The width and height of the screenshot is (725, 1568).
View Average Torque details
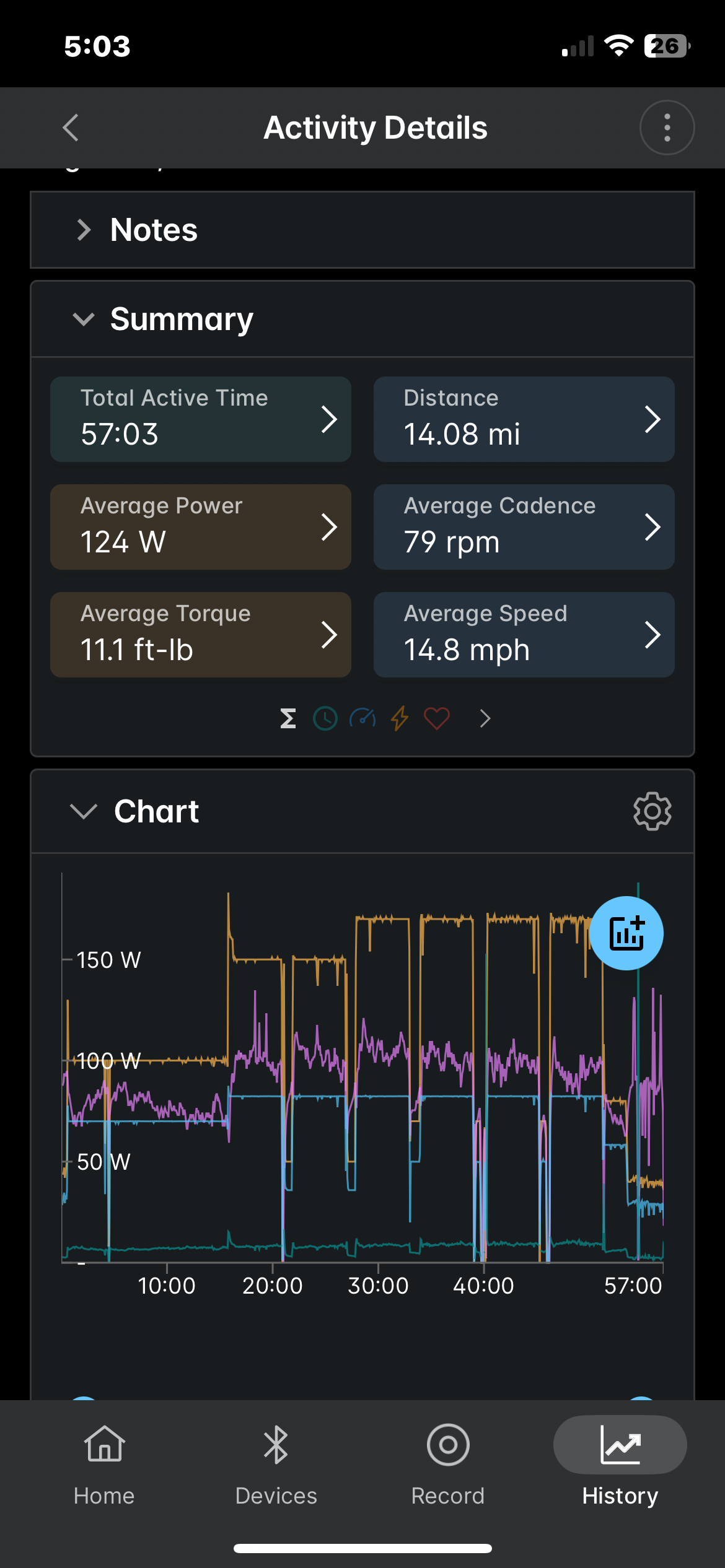(x=201, y=635)
